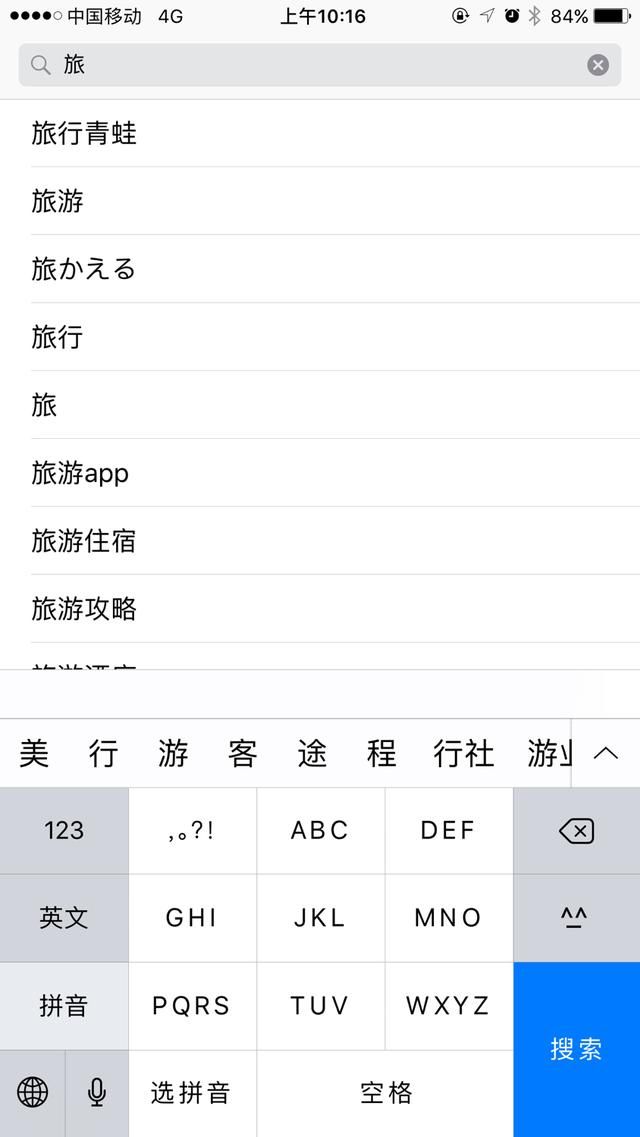Hit the keyboard backspace key

pyautogui.click(x=577, y=831)
